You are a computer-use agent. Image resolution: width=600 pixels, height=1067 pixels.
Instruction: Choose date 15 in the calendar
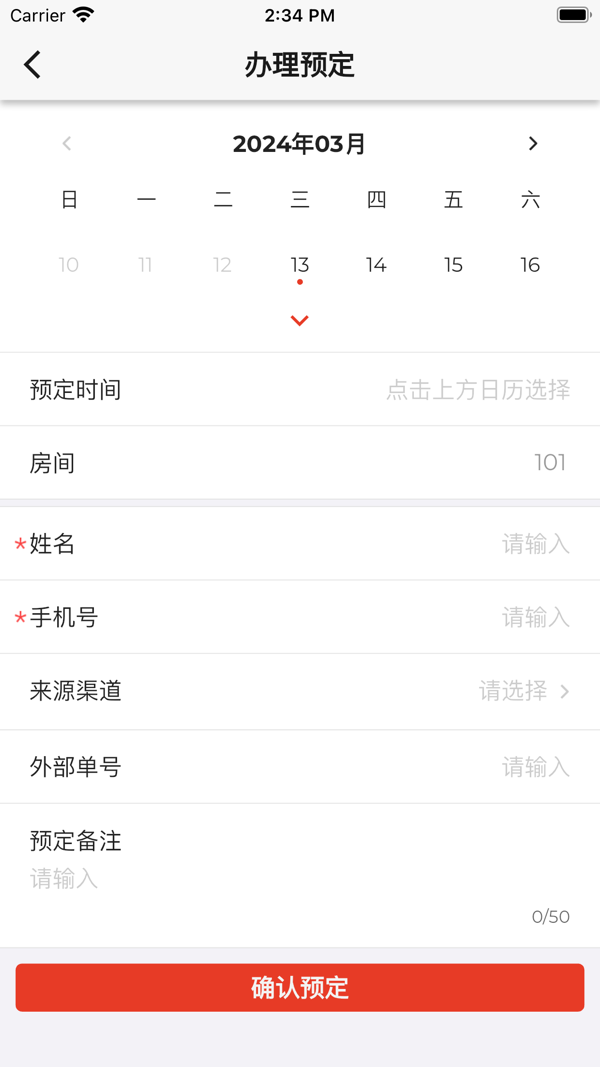click(453, 265)
